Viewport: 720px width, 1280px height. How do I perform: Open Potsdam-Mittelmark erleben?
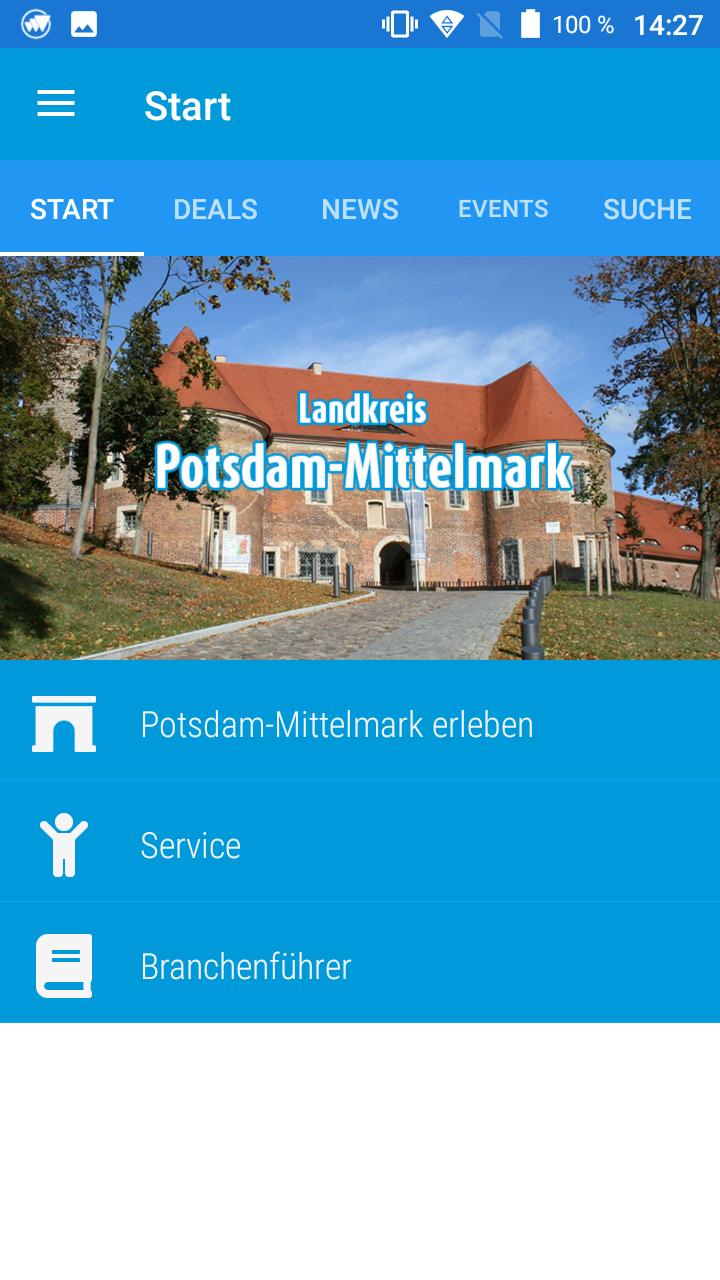point(338,722)
